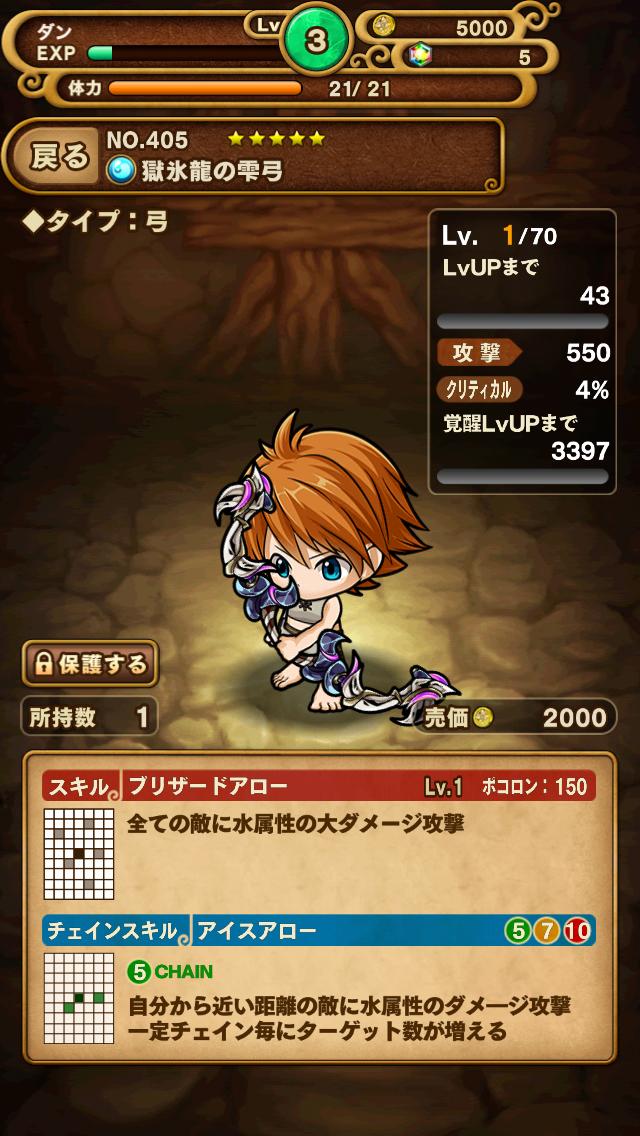This screenshot has height=1136, width=640.
Task: Select the 7 chain indicator
Action: coord(547,932)
